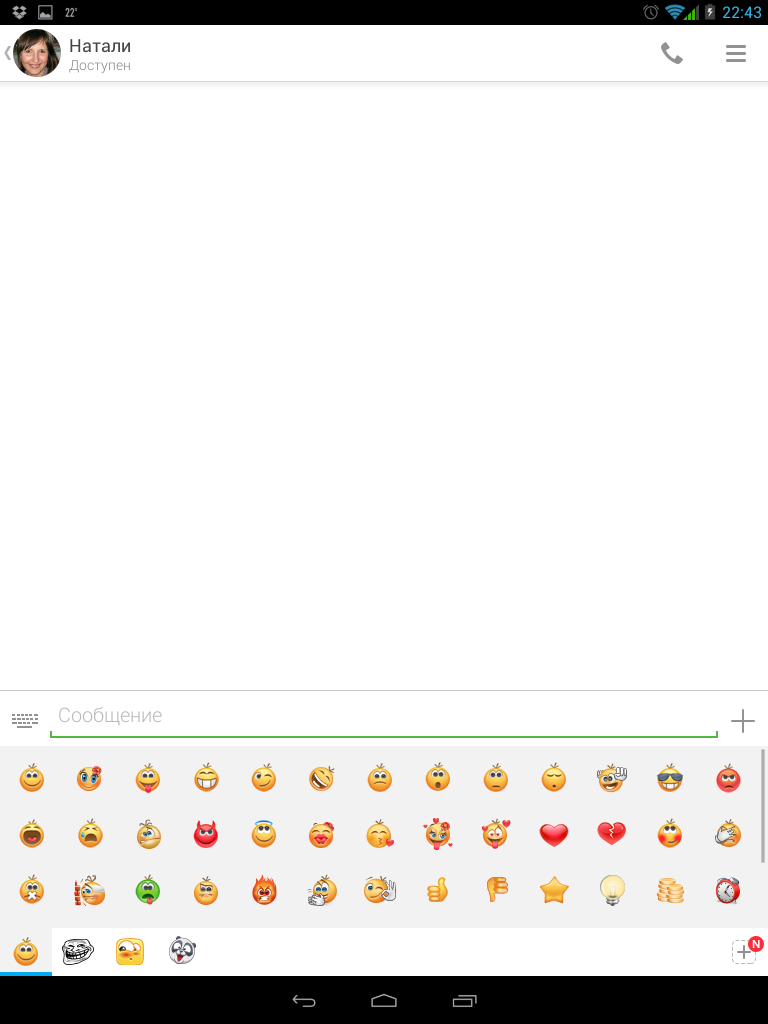Insert the gold star emoji
Viewport: 768px width, 1024px height.
point(554,889)
